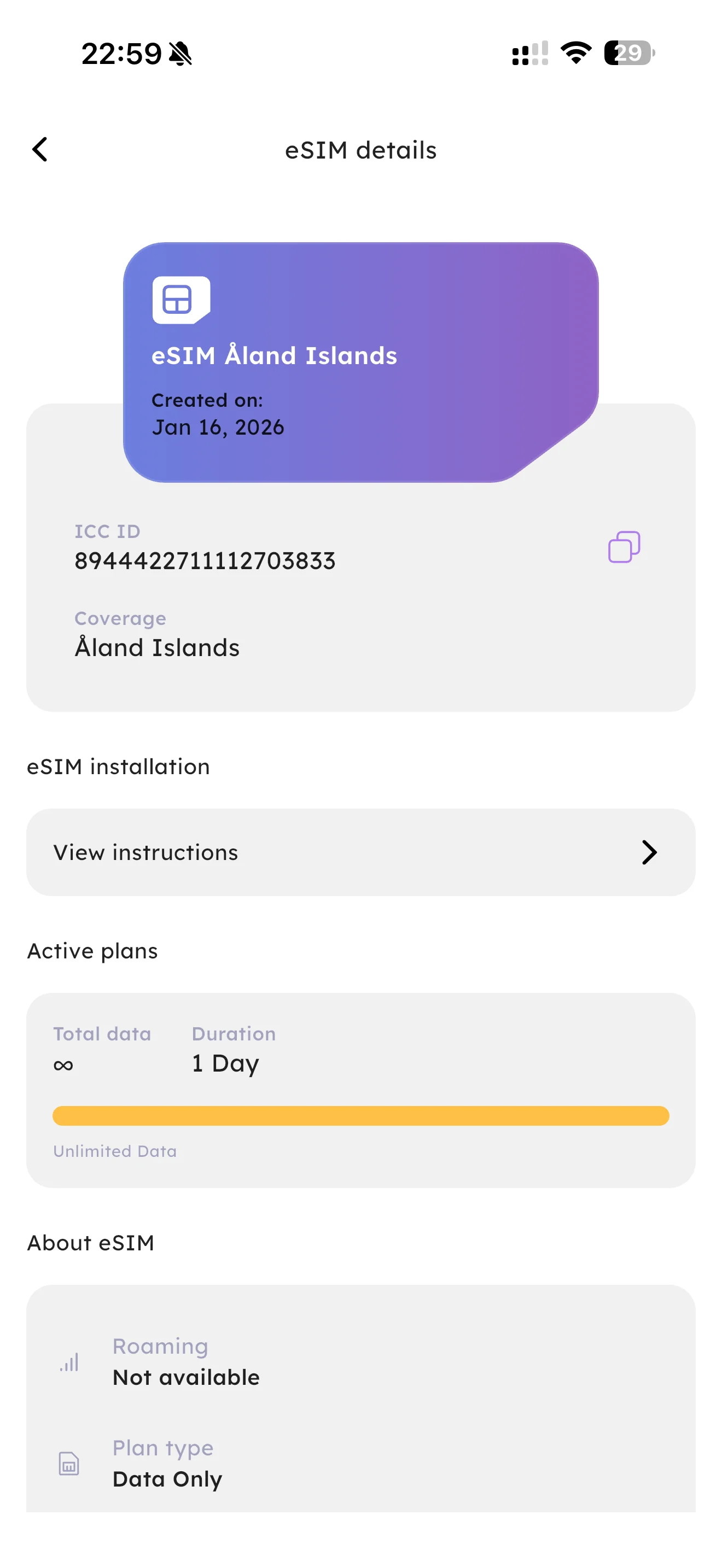Copy the ICC ID using the copy icon
The width and height of the screenshot is (722, 1568).
coord(623,546)
